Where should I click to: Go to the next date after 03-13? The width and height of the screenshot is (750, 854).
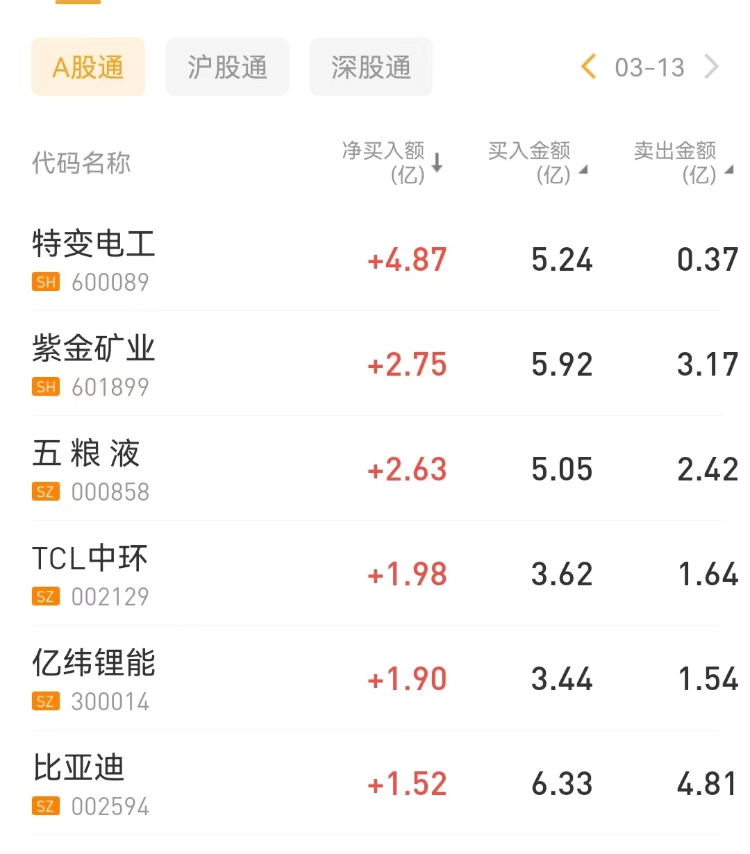(712, 67)
